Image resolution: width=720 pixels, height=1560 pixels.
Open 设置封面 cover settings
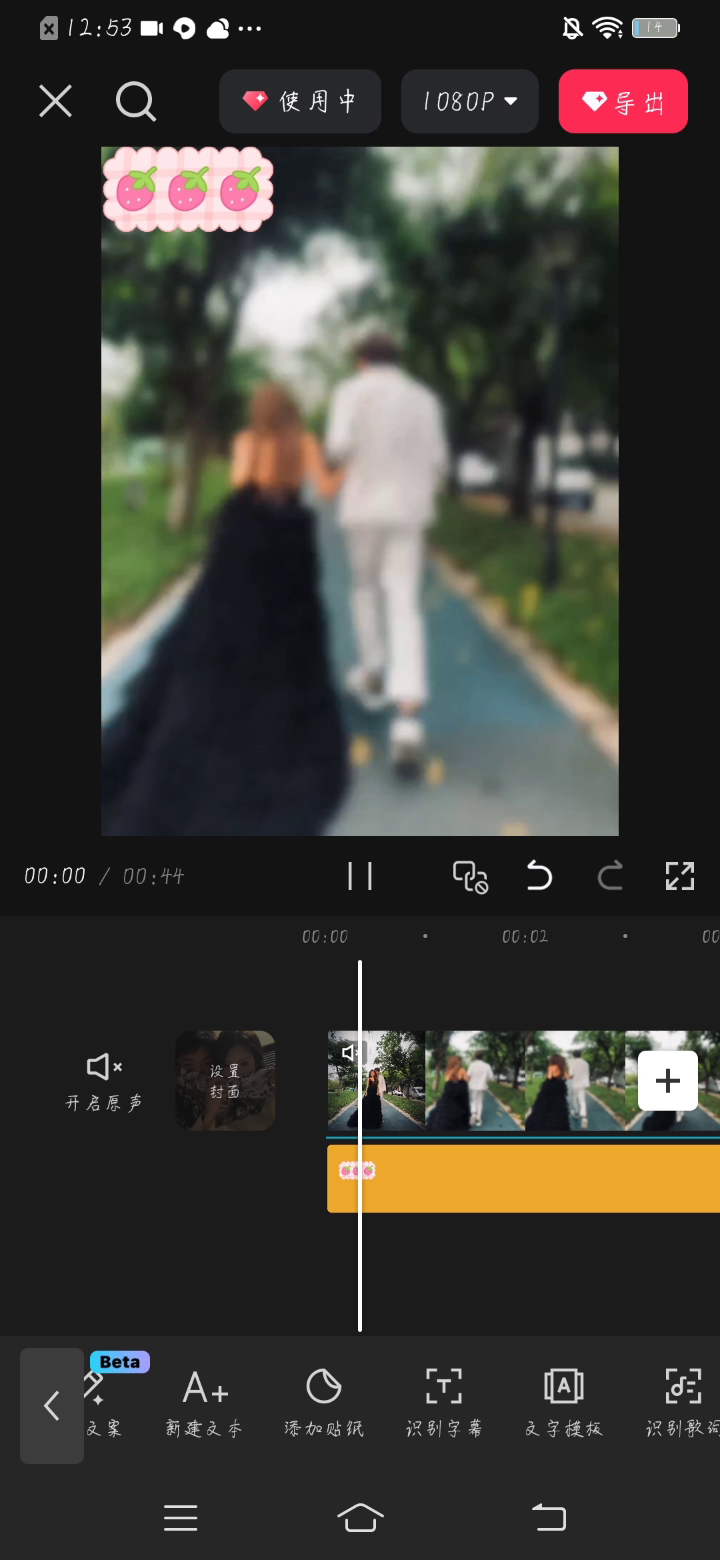click(225, 1081)
